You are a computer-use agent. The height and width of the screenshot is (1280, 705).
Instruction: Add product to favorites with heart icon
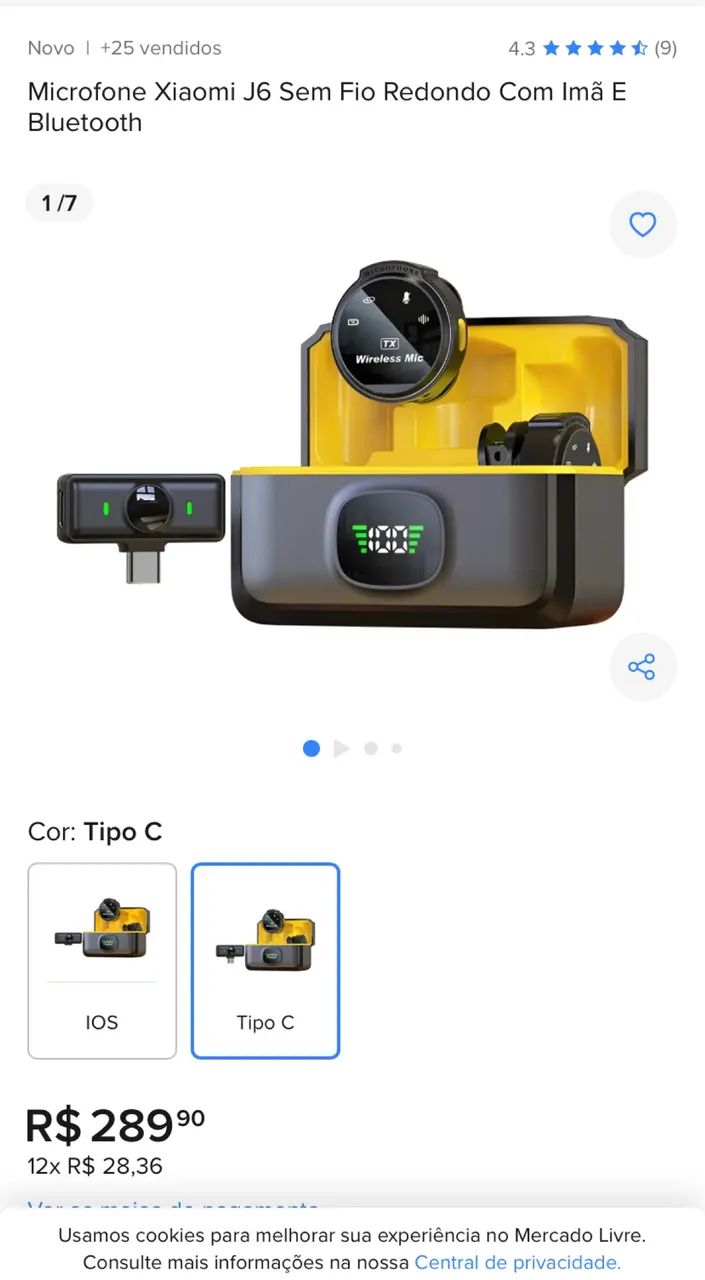coord(643,224)
